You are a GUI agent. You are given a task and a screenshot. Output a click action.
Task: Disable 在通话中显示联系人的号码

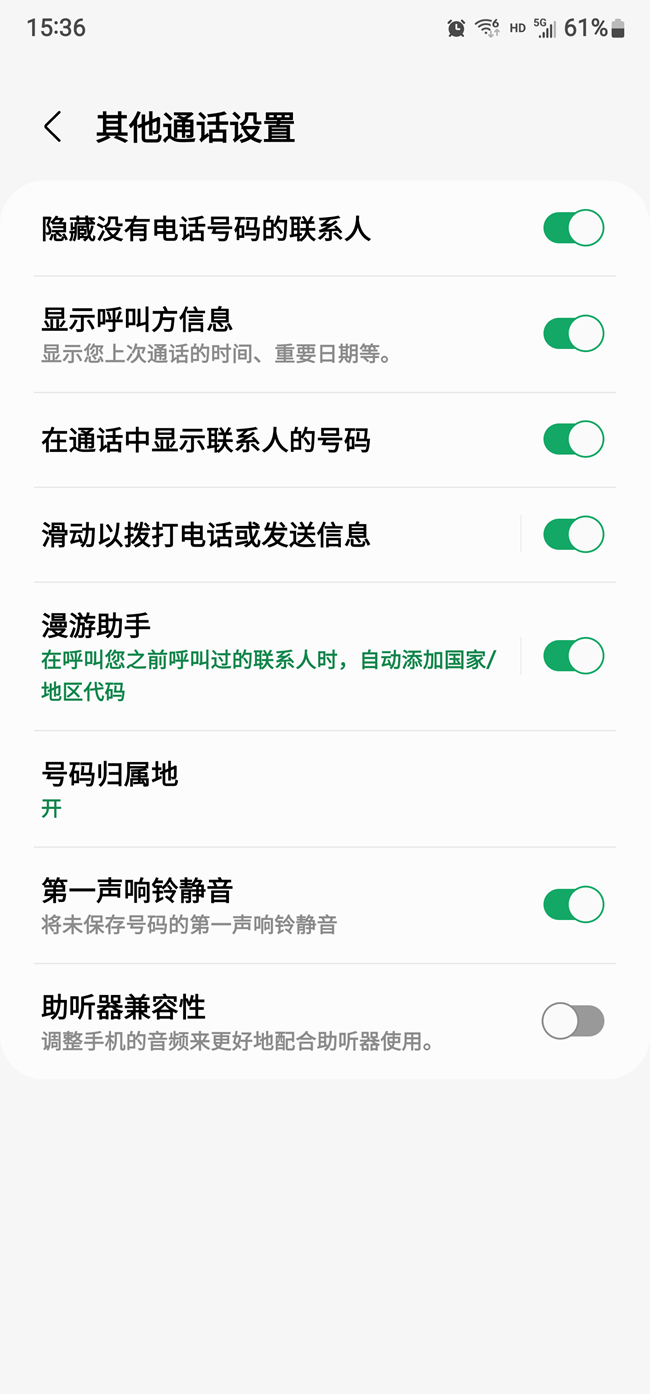click(573, 439)
